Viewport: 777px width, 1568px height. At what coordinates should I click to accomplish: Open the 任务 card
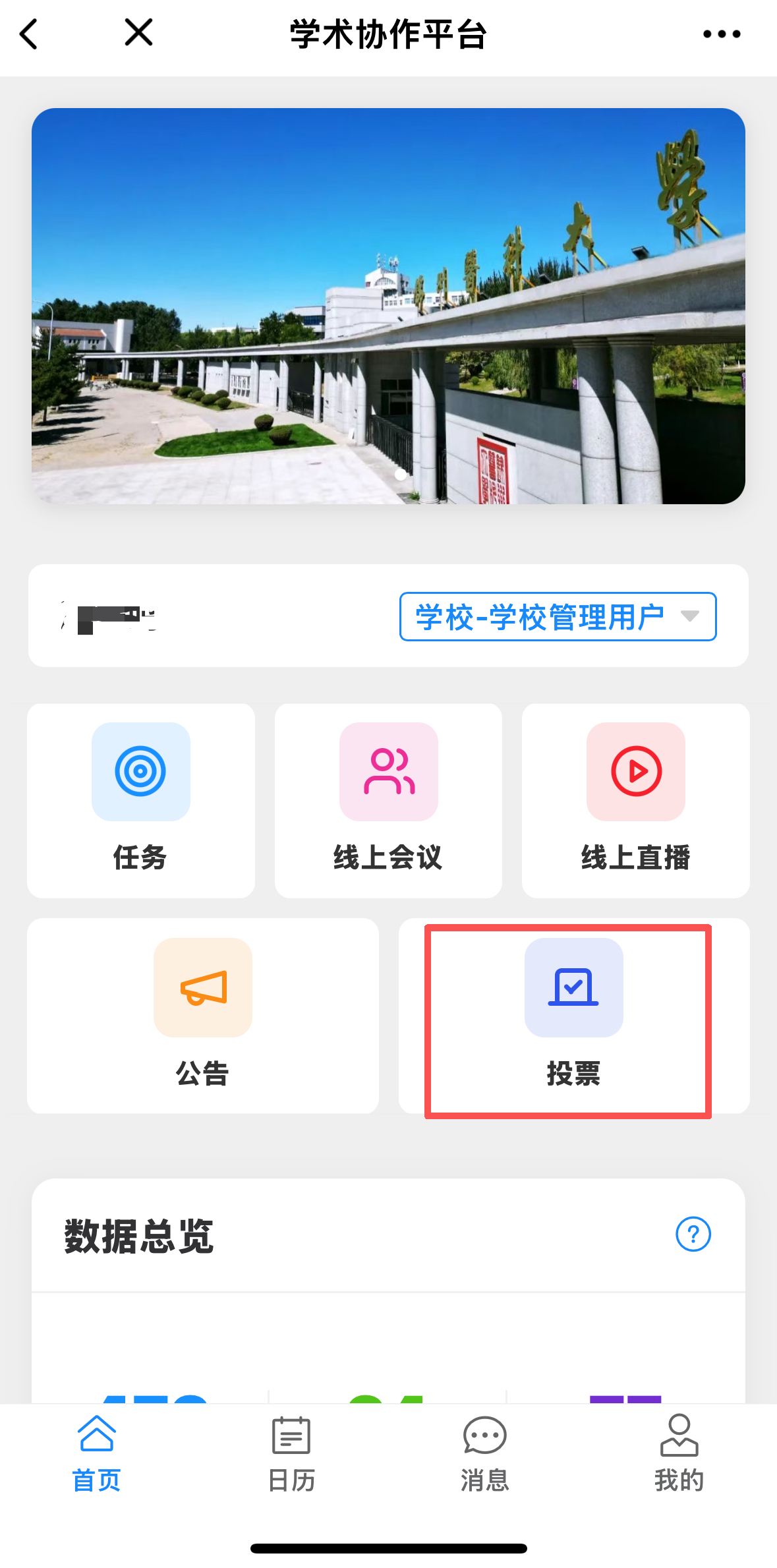pyautogui.click(x=140, y=800)
